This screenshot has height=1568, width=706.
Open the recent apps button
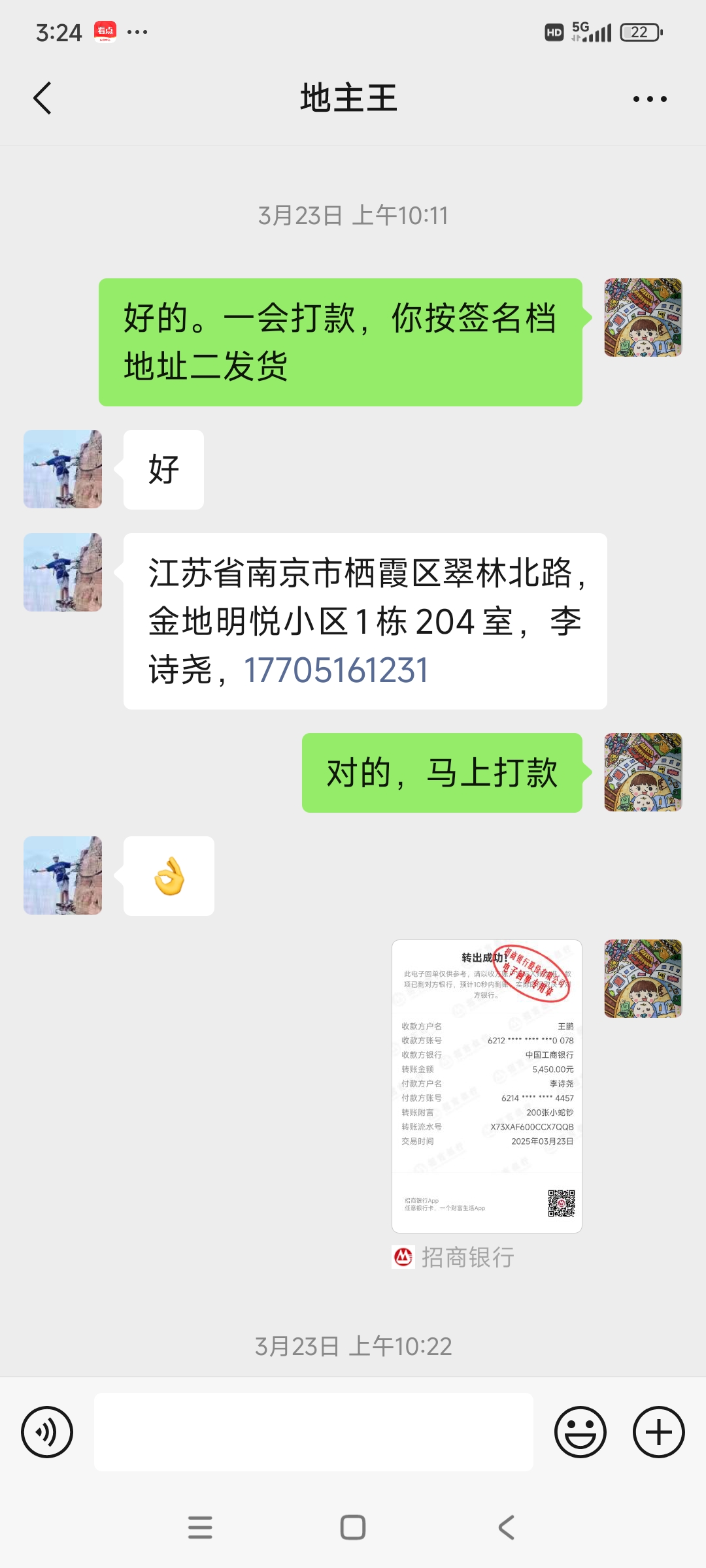[200, 1527]
